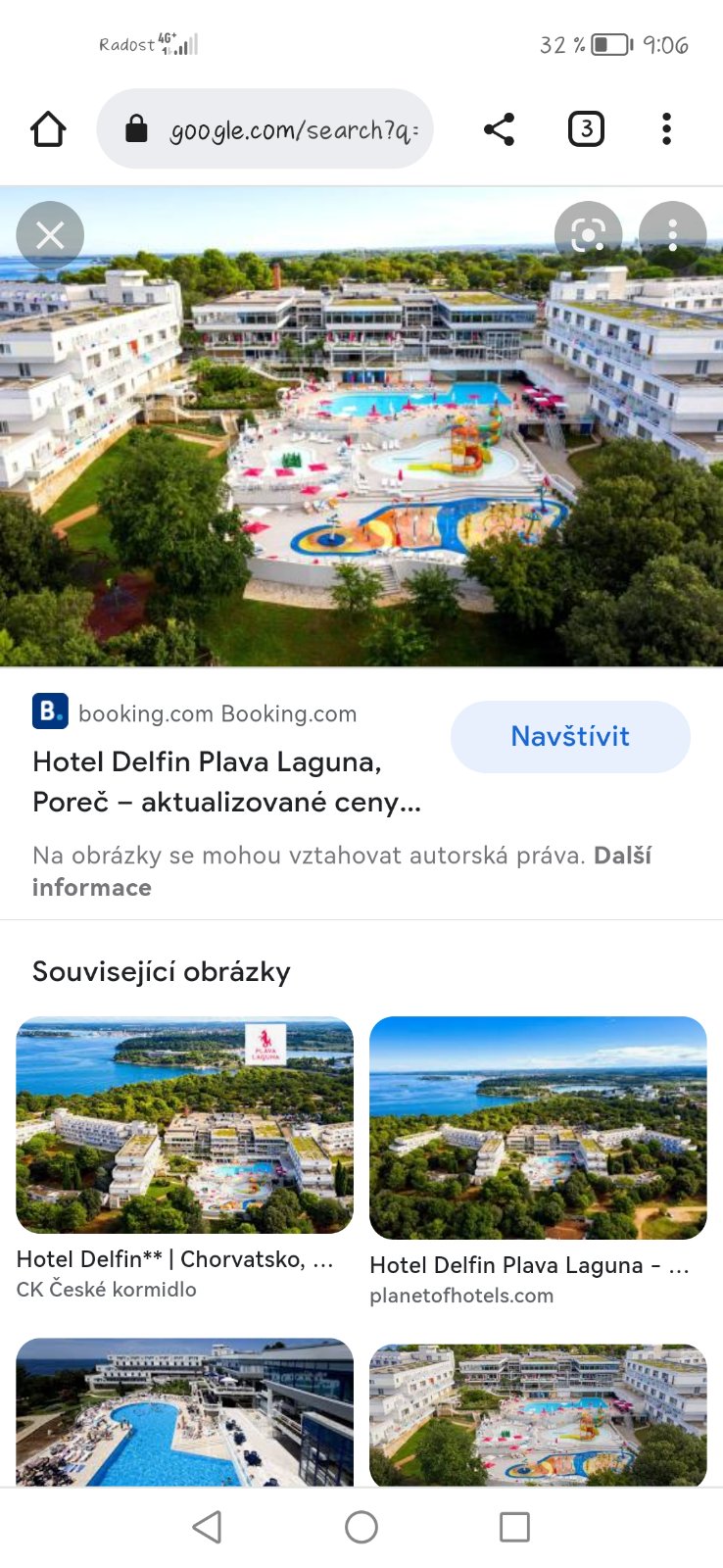Open recent apps from the navigation bar
The image size is (723, 1568).
click(x=514, y=1527)
